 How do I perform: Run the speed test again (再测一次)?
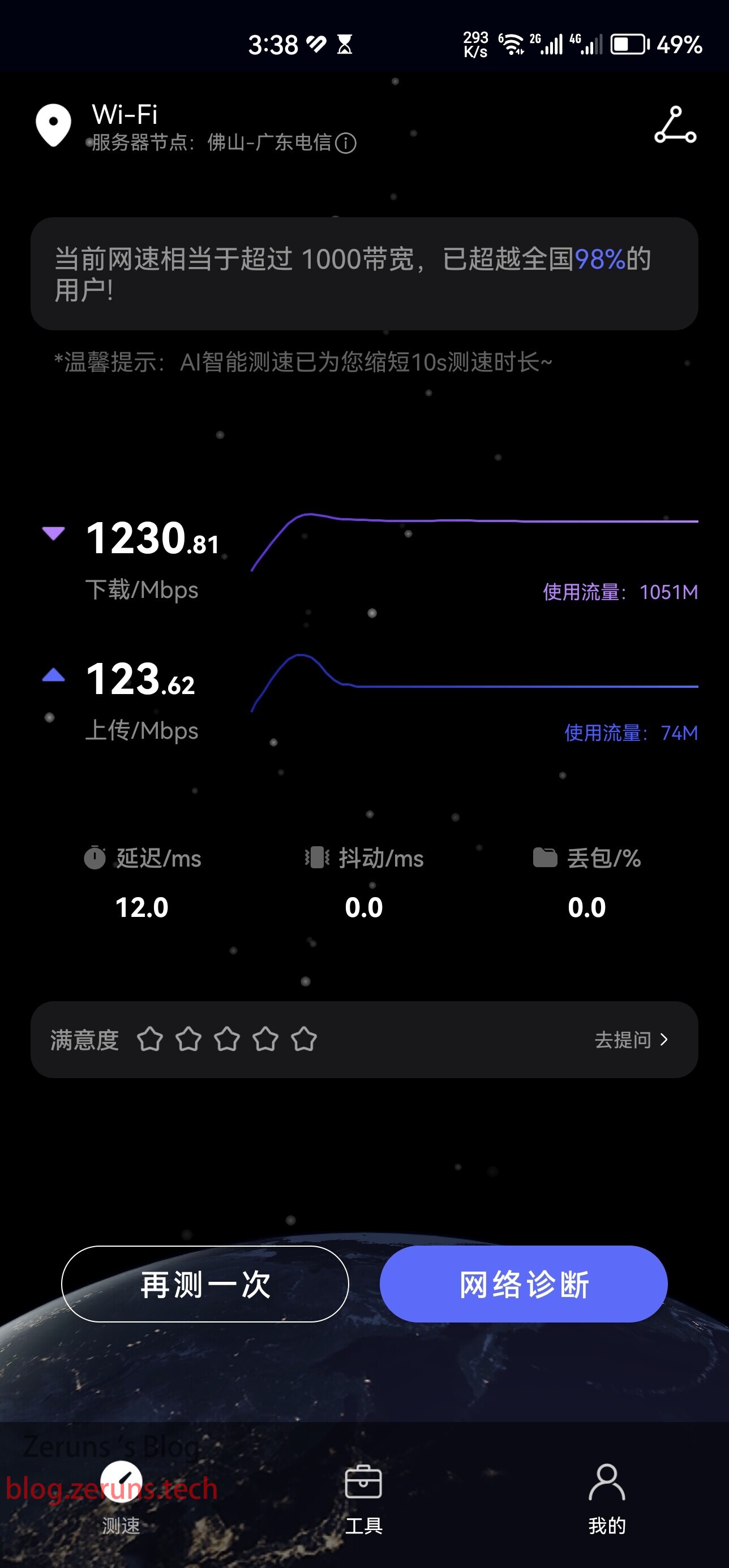(205, 1285)
